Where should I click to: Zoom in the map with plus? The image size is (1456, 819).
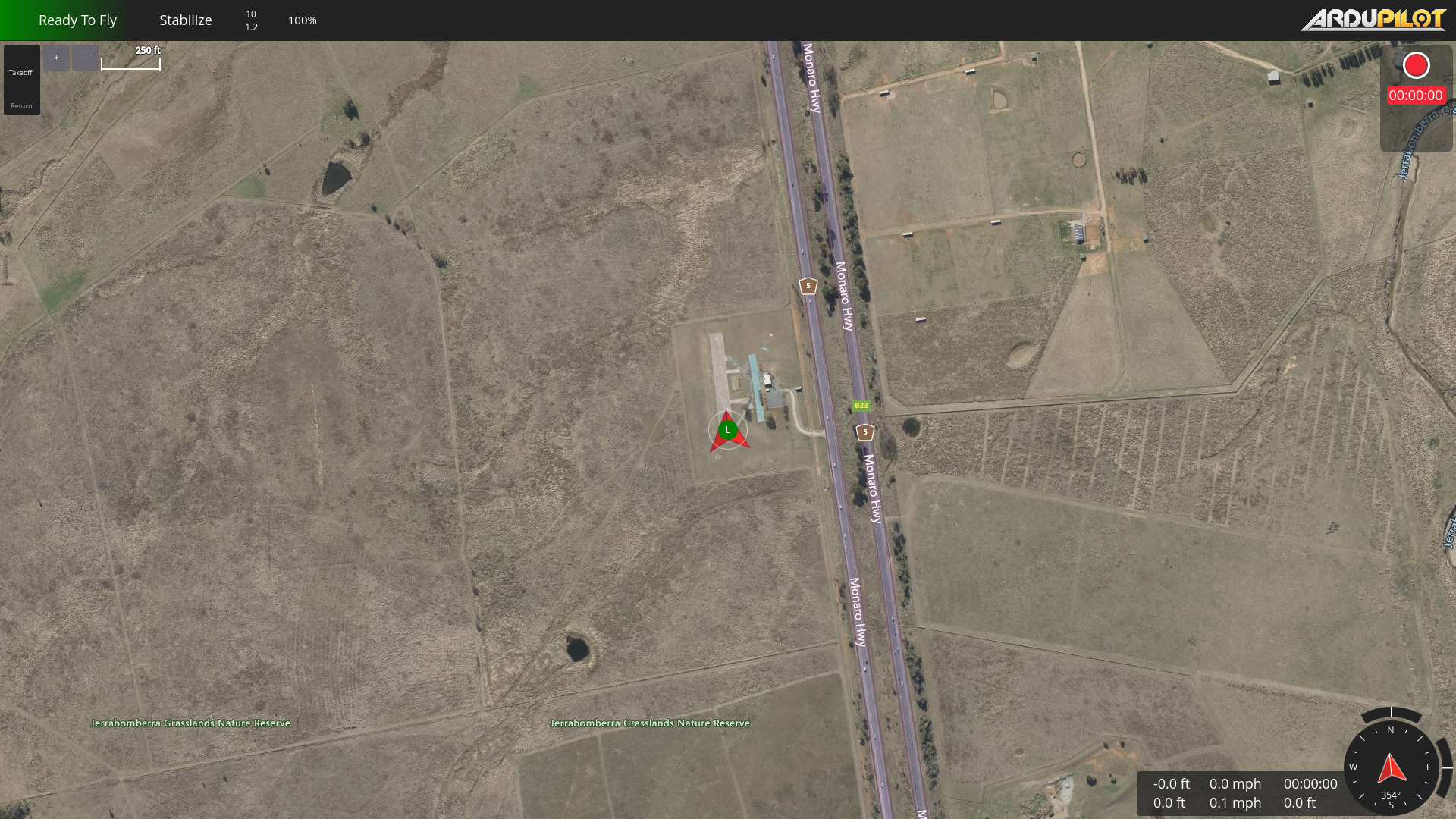tap(56, 58)
